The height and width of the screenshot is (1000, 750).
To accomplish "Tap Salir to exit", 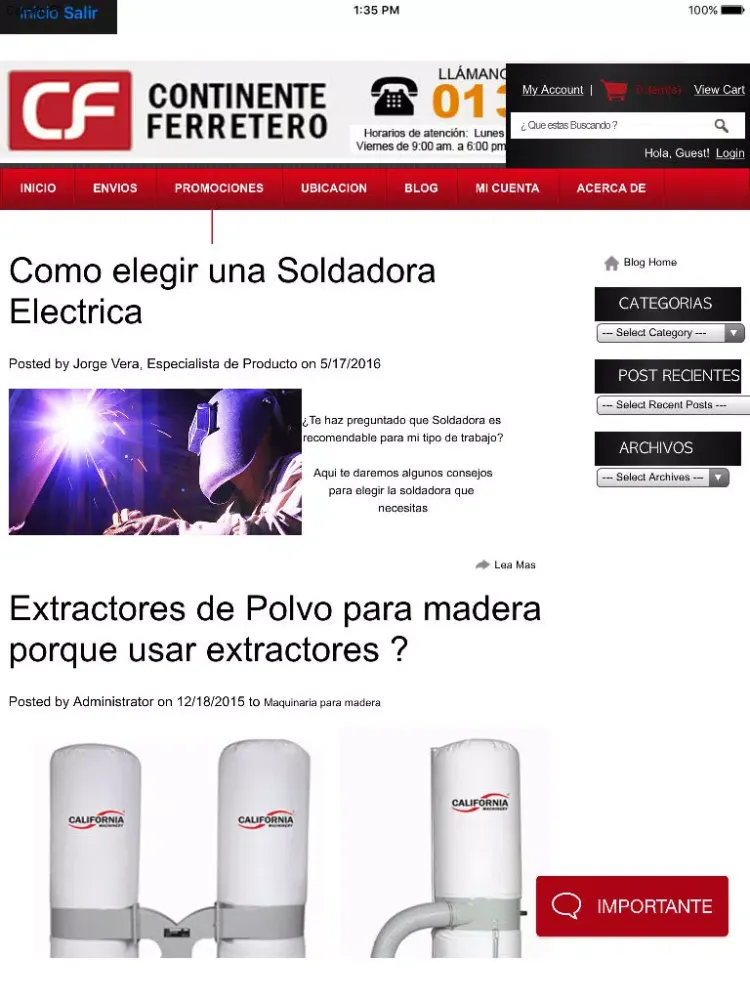I will tap(81, 13).
